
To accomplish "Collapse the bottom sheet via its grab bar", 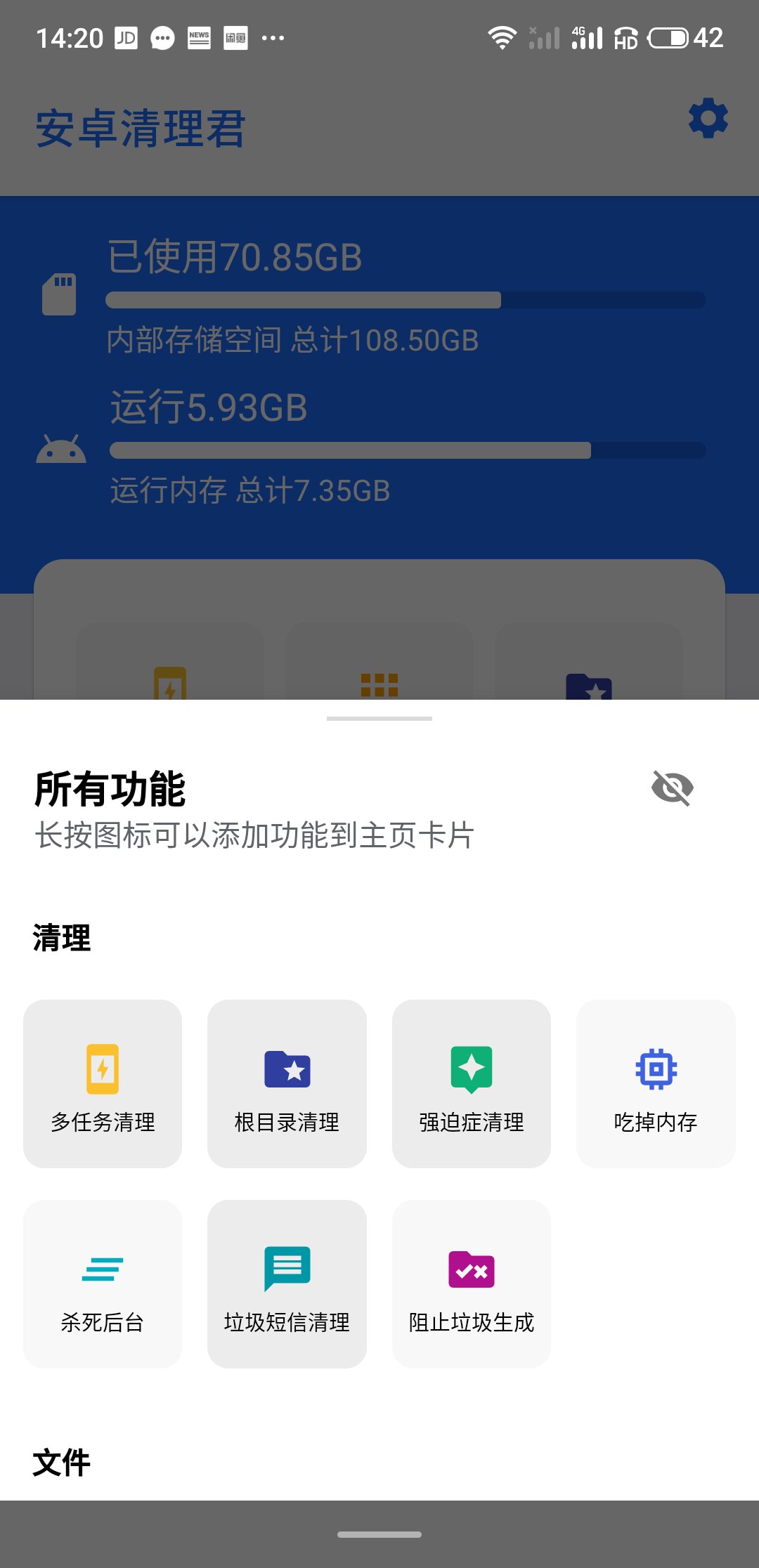I will click(379, 718).
